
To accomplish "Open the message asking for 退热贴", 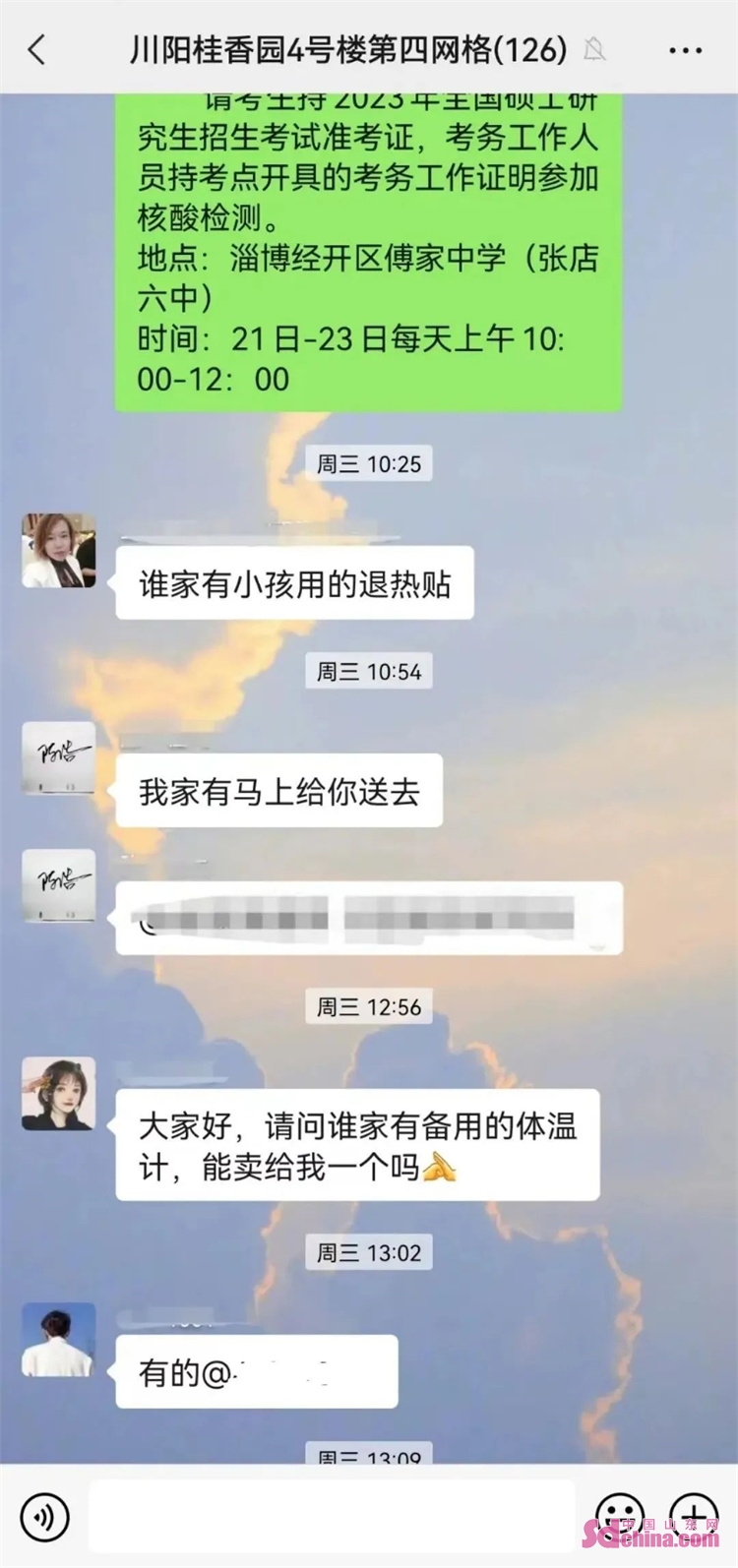I will tap(293, 582).
